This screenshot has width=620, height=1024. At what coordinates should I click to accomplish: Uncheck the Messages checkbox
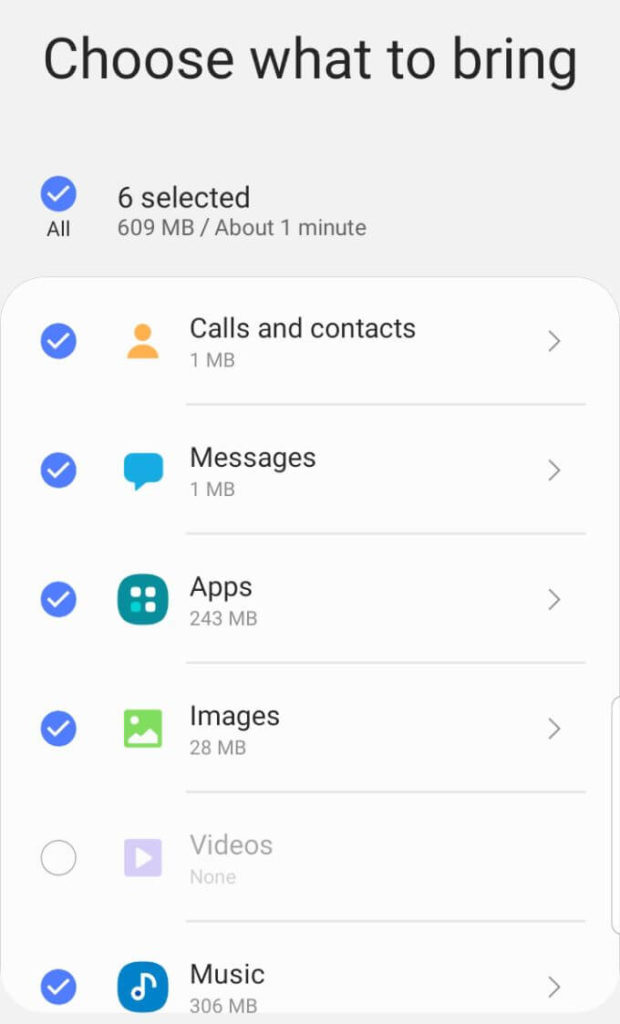tap(58, 470)
